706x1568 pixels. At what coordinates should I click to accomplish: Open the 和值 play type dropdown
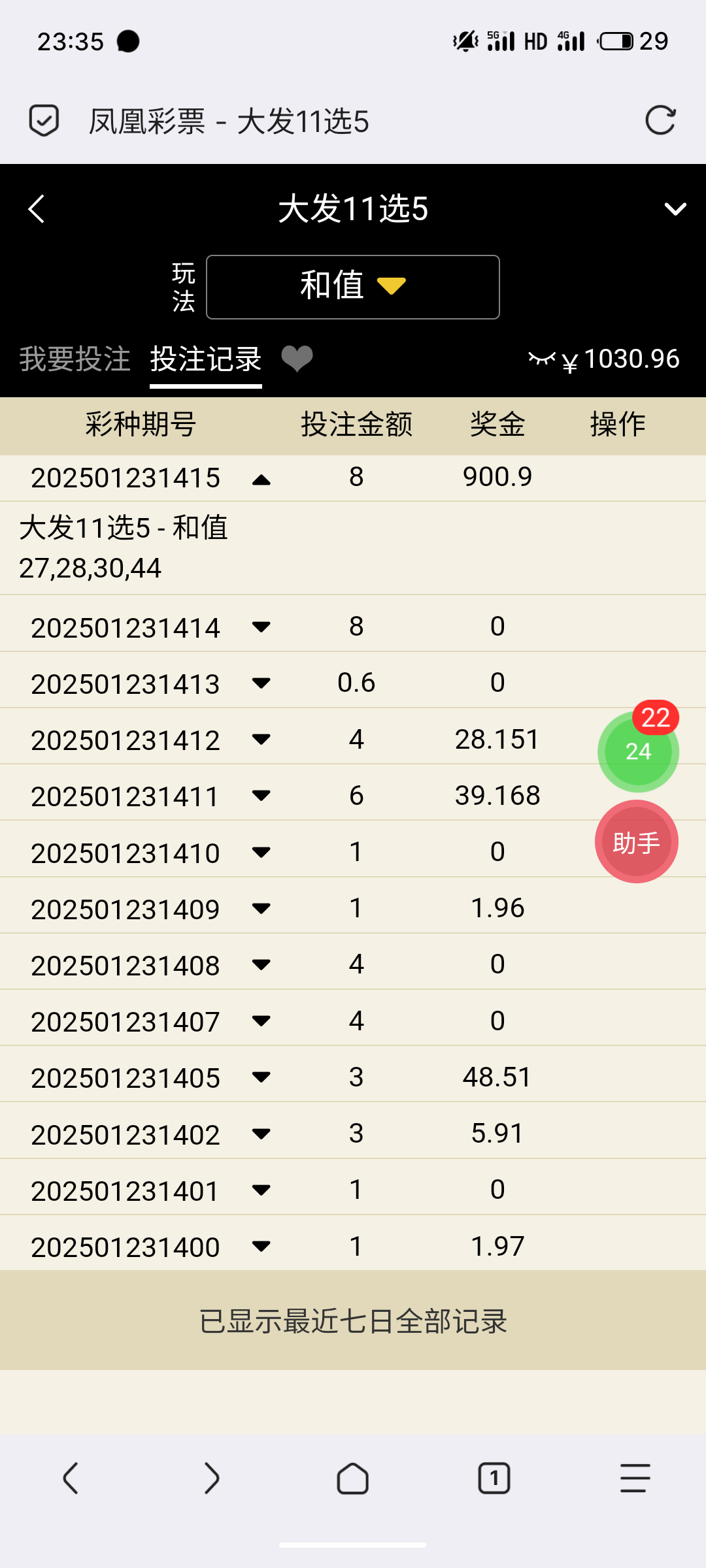pos(353,287)
